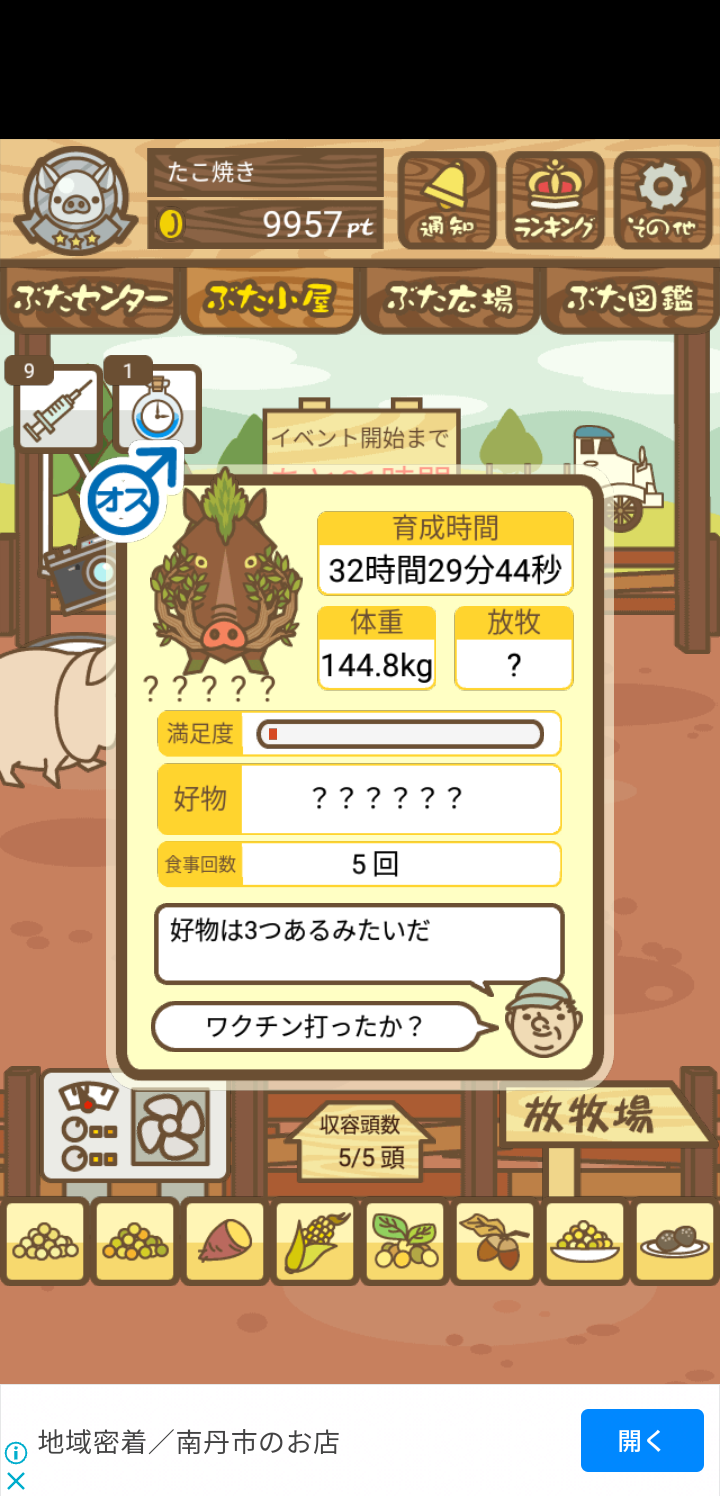This screenshot has width=720, height=1496.
Task: Feed the acorns
Action: pyautogui.click(x=495, y=1242)
